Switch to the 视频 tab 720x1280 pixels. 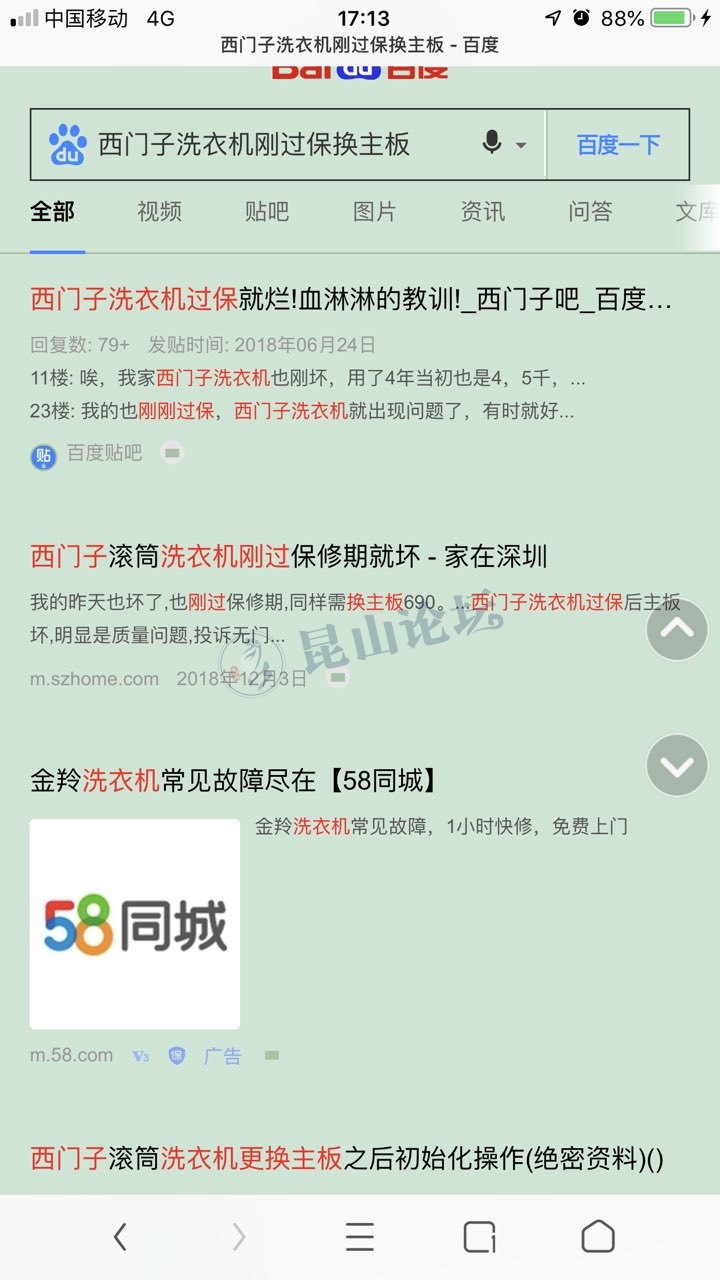coord(160,211)
